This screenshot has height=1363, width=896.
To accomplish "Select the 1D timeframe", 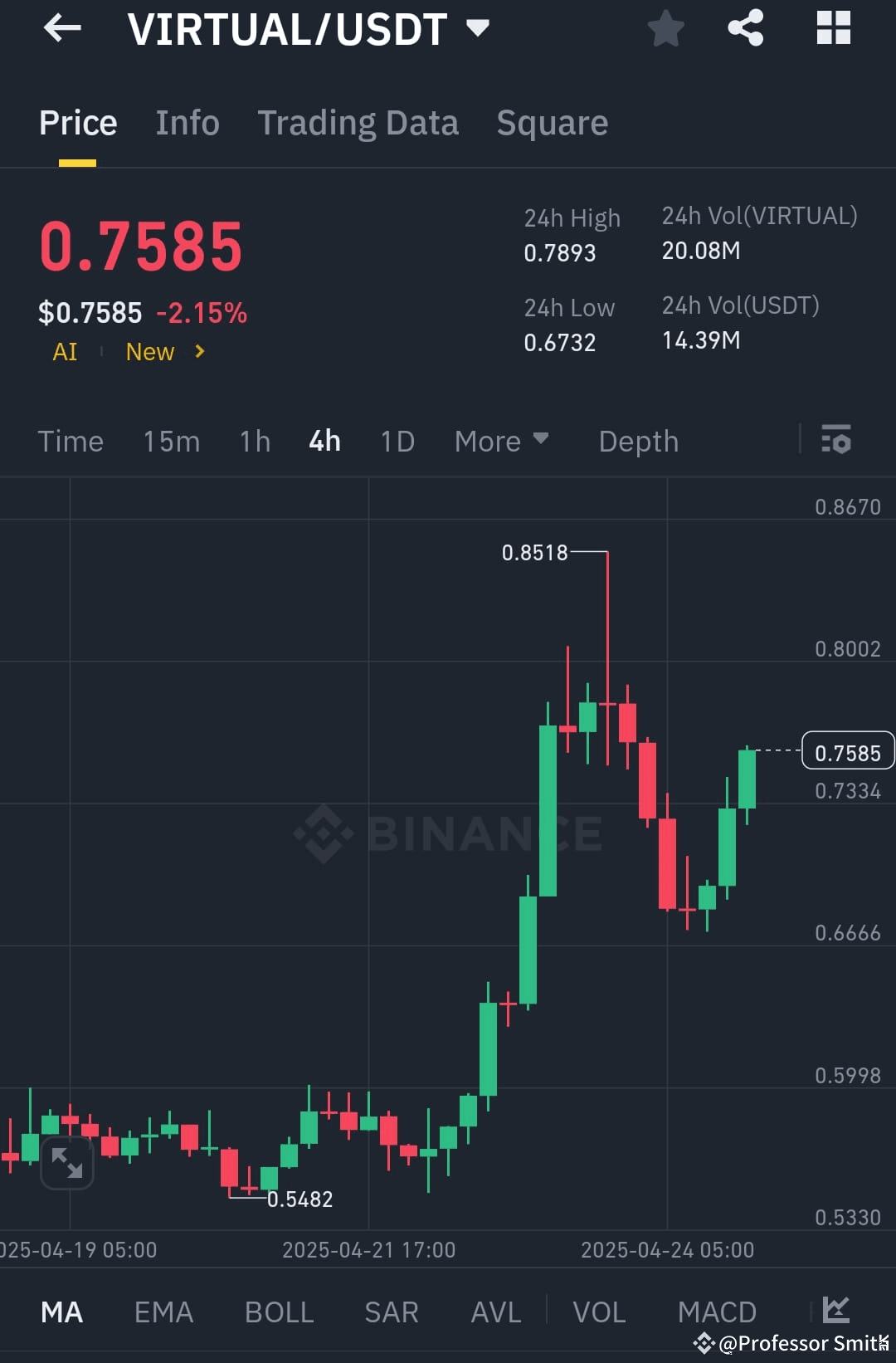I will (x=397, y=441).
